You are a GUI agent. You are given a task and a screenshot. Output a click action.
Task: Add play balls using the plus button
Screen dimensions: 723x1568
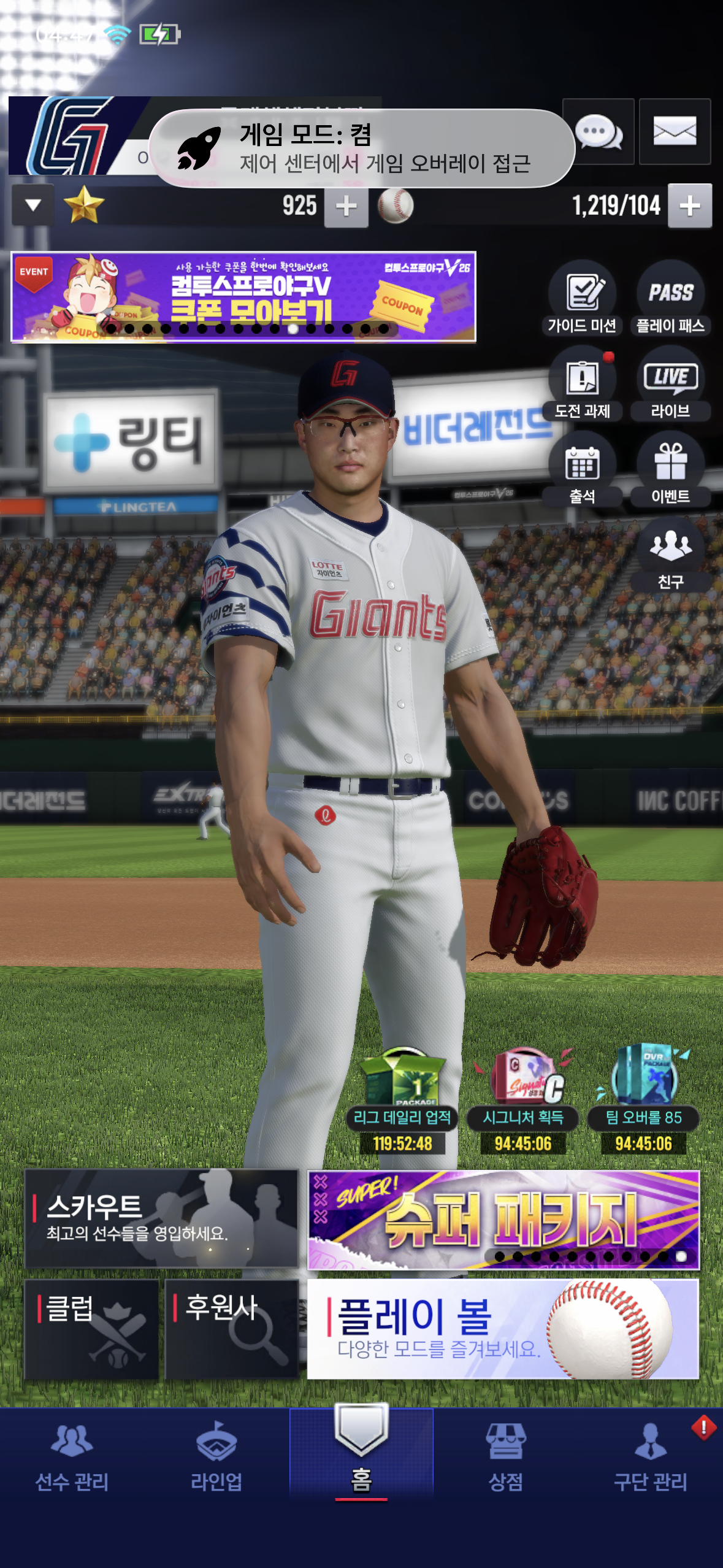click(690, 206)
